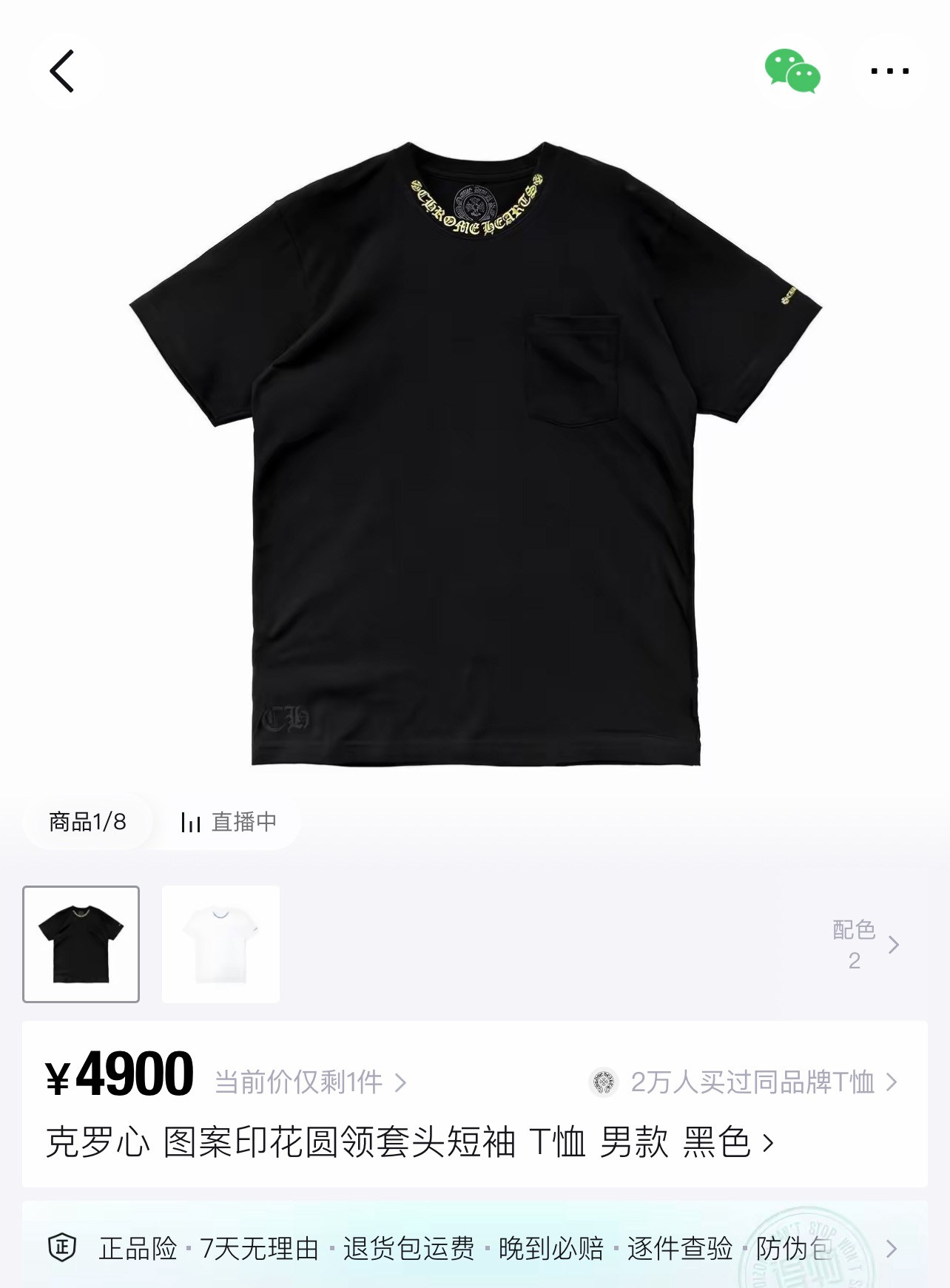Open the 商品1/8 image counter chip
The height and width of the screenshot is (1288, 950).
click(x=88, y=822)
